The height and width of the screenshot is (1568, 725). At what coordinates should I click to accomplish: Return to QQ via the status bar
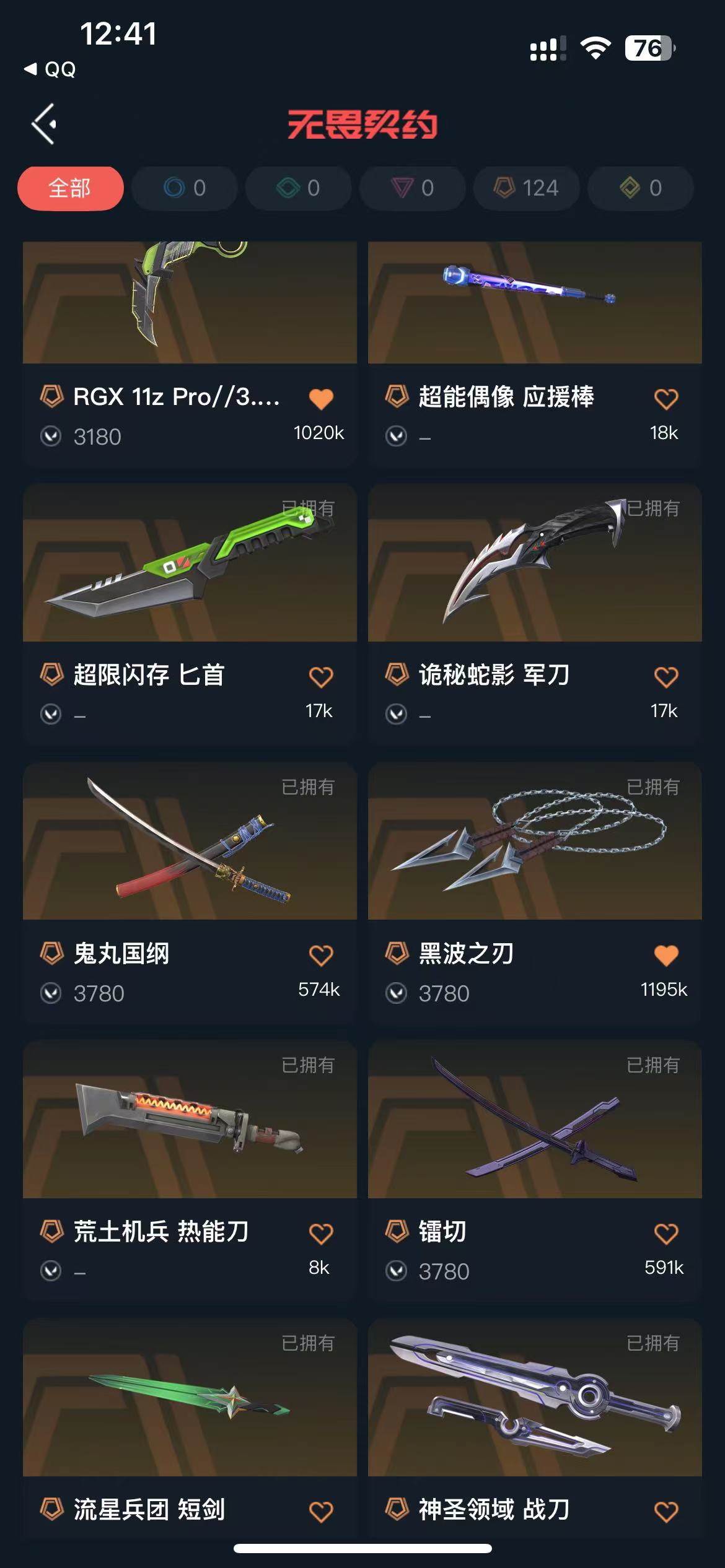pyautogui.click(x=51, y=69)
